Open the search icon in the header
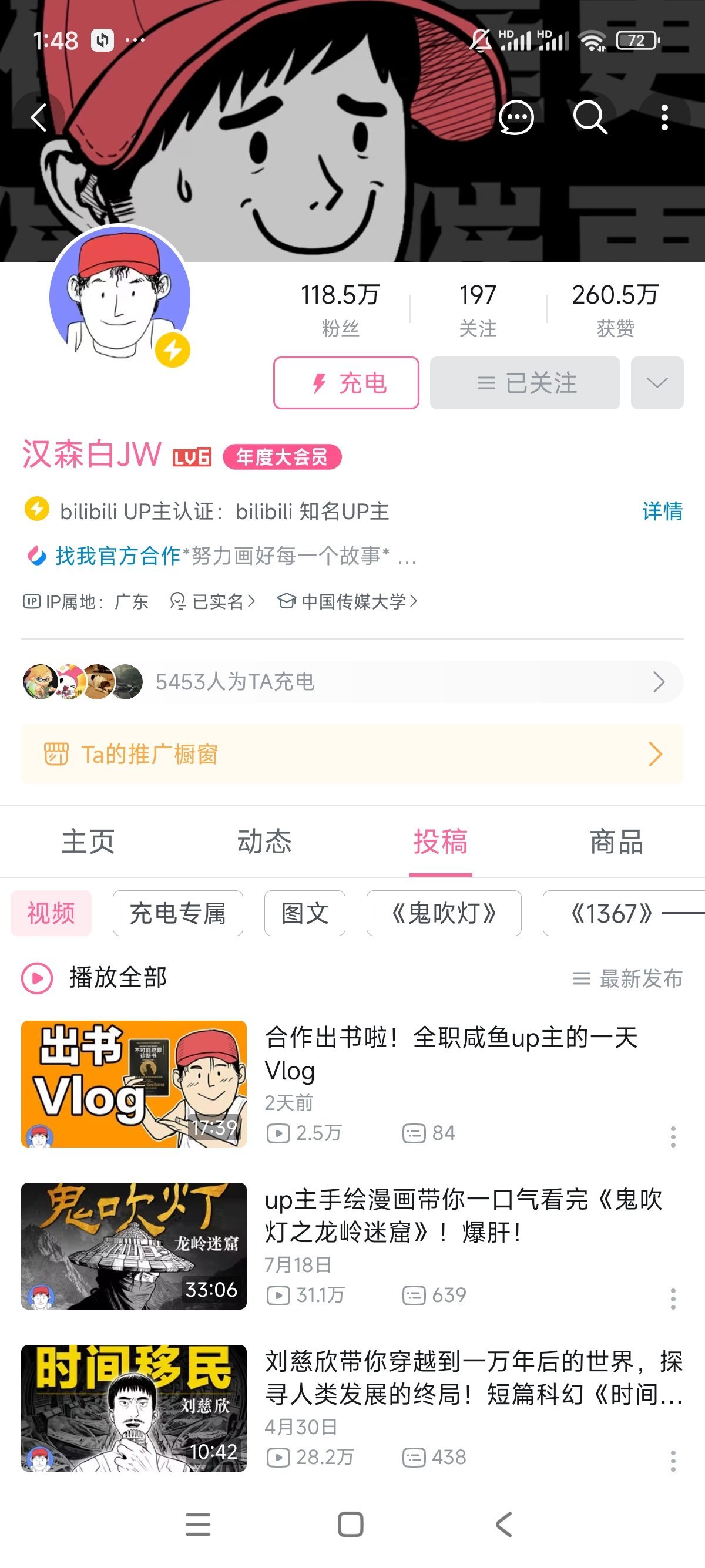Screen dimensions: 705x1568 pos(590,117)
